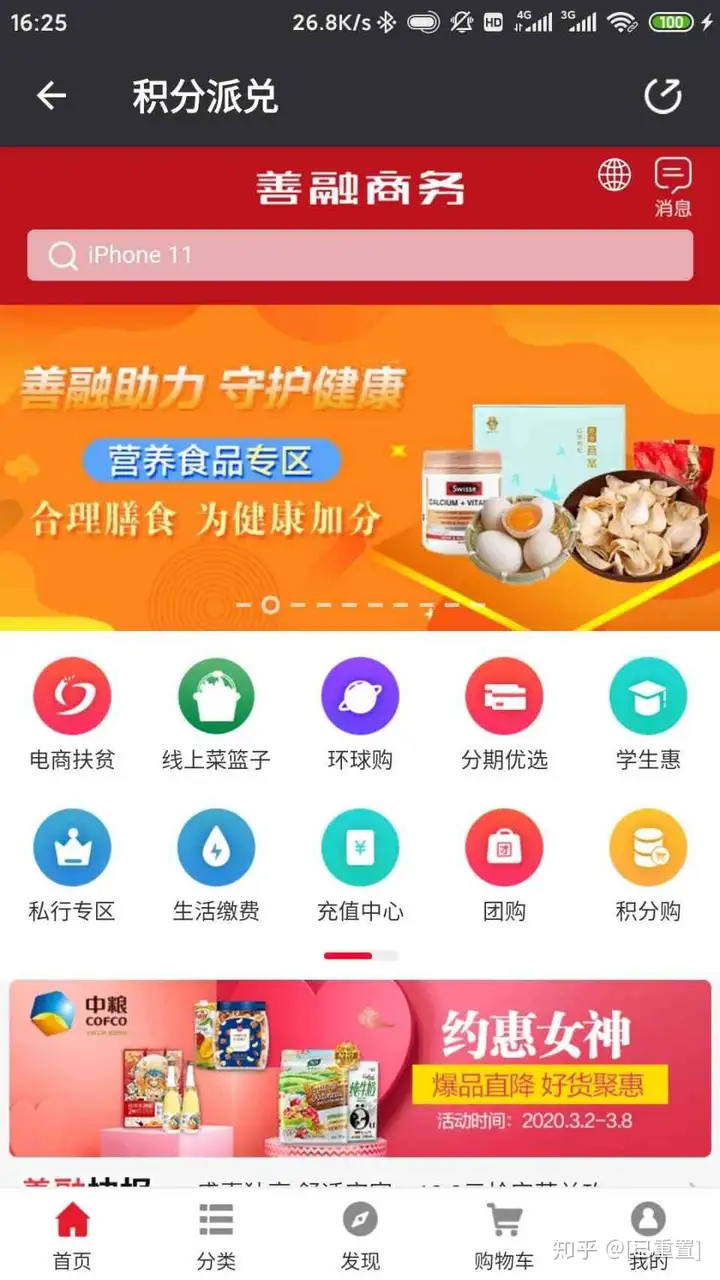Image resolution: width=720 pixels, height=1280 pixels.
Task: Open 消息 messages
Action: coord(673,186)
